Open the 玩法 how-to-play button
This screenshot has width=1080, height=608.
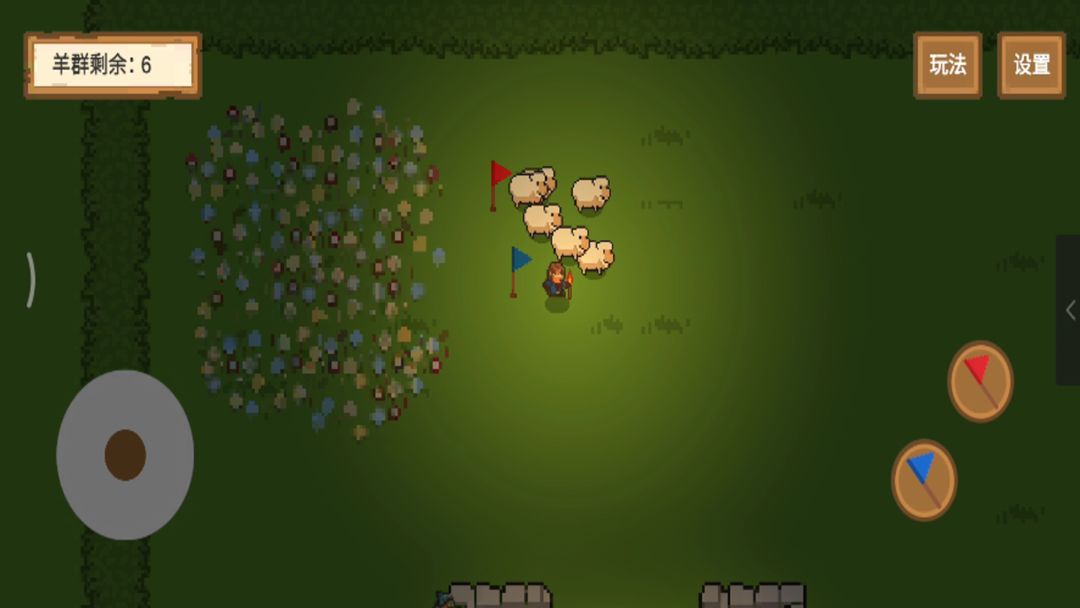pos(947,65)
